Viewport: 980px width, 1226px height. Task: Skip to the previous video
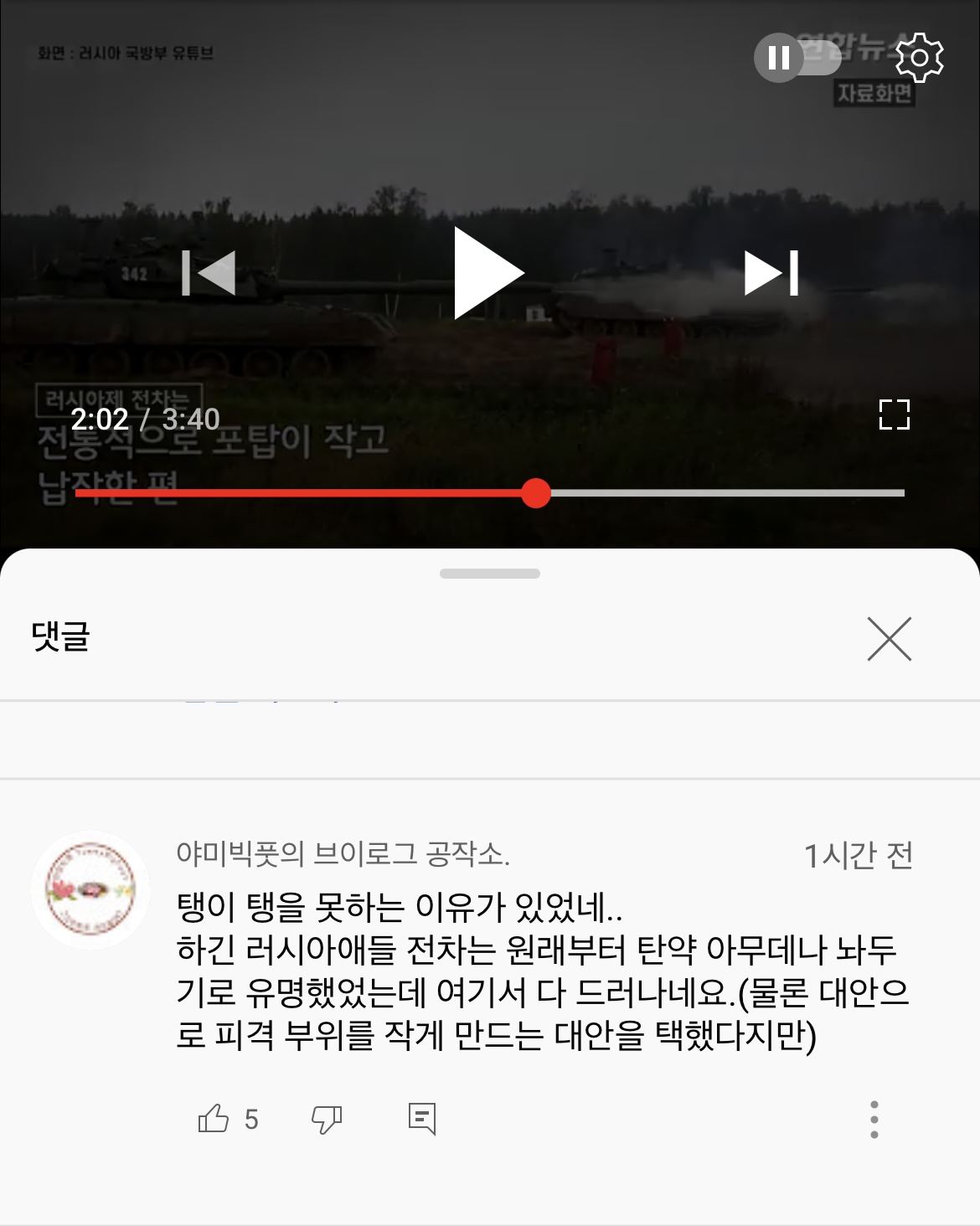point(209,273)
